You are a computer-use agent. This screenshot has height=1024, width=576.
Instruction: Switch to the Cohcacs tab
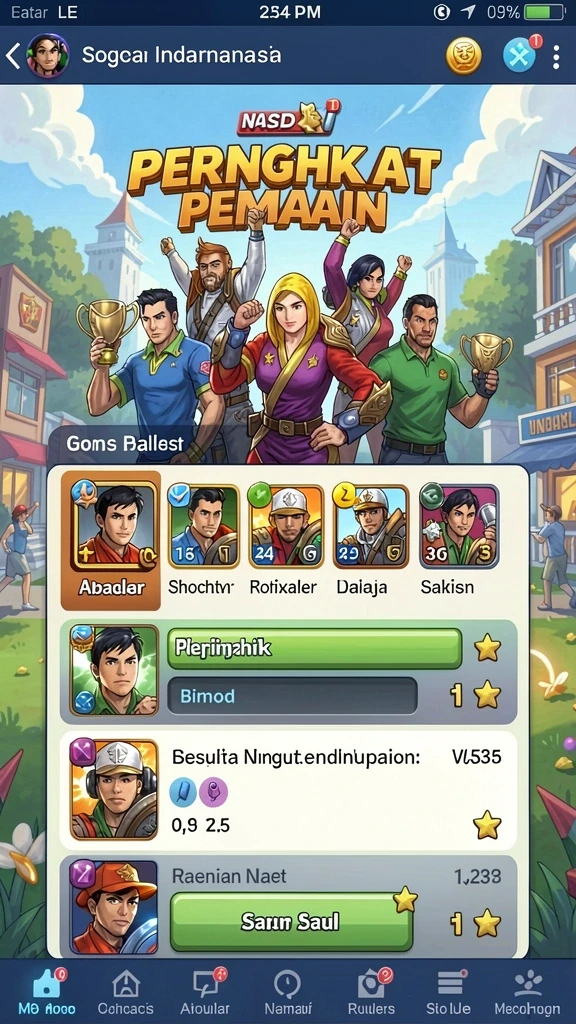coord(126,990)
